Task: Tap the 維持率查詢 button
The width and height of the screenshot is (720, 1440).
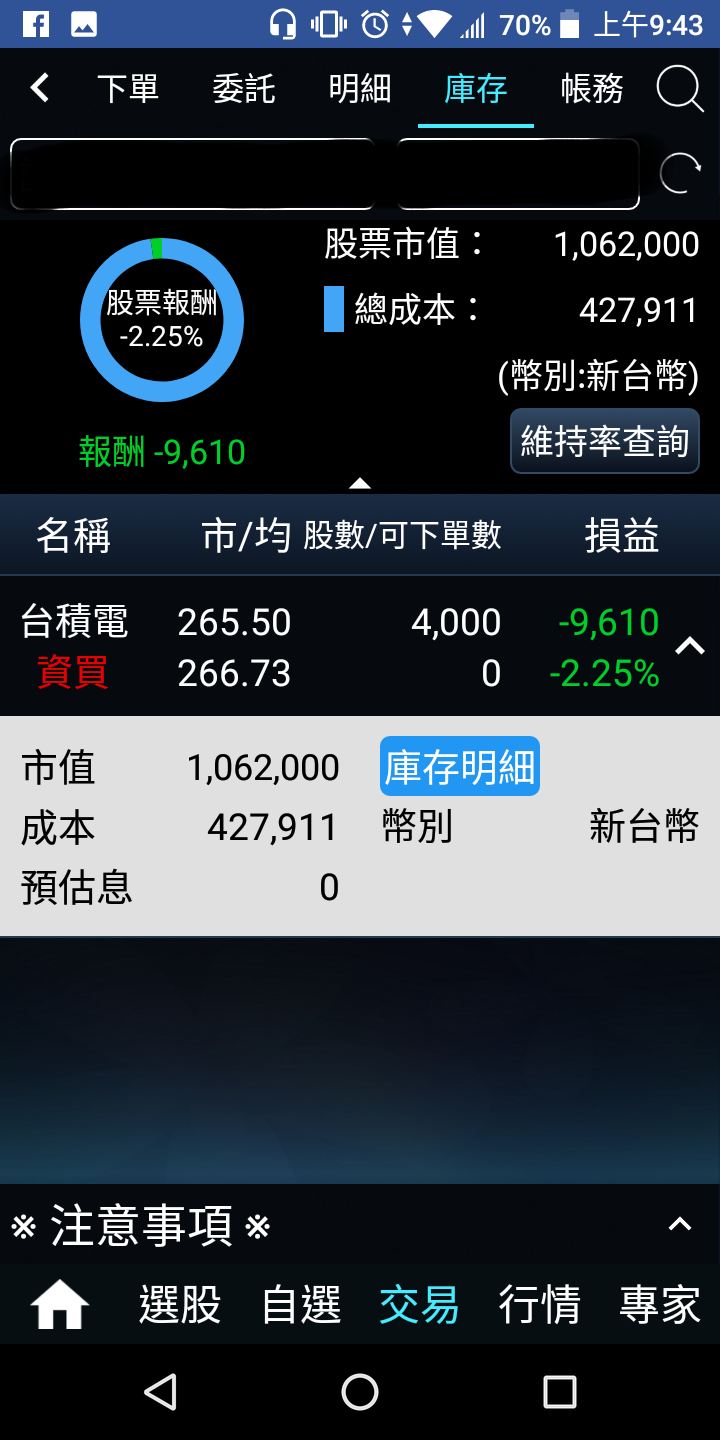Action: pos(605,441)
